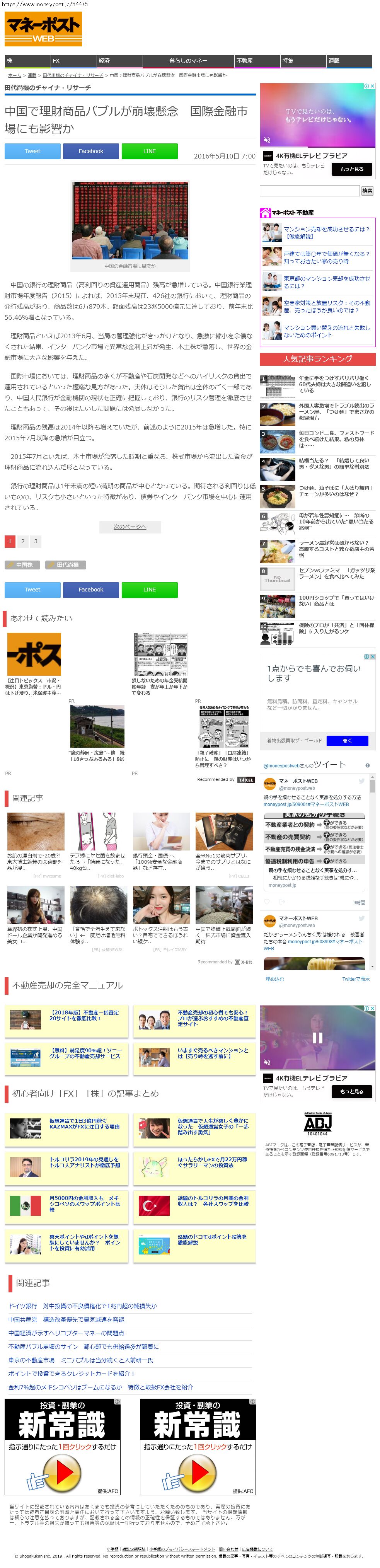Share article via top Tweet button
The image size is (380, 1568).
click(32, 151)
